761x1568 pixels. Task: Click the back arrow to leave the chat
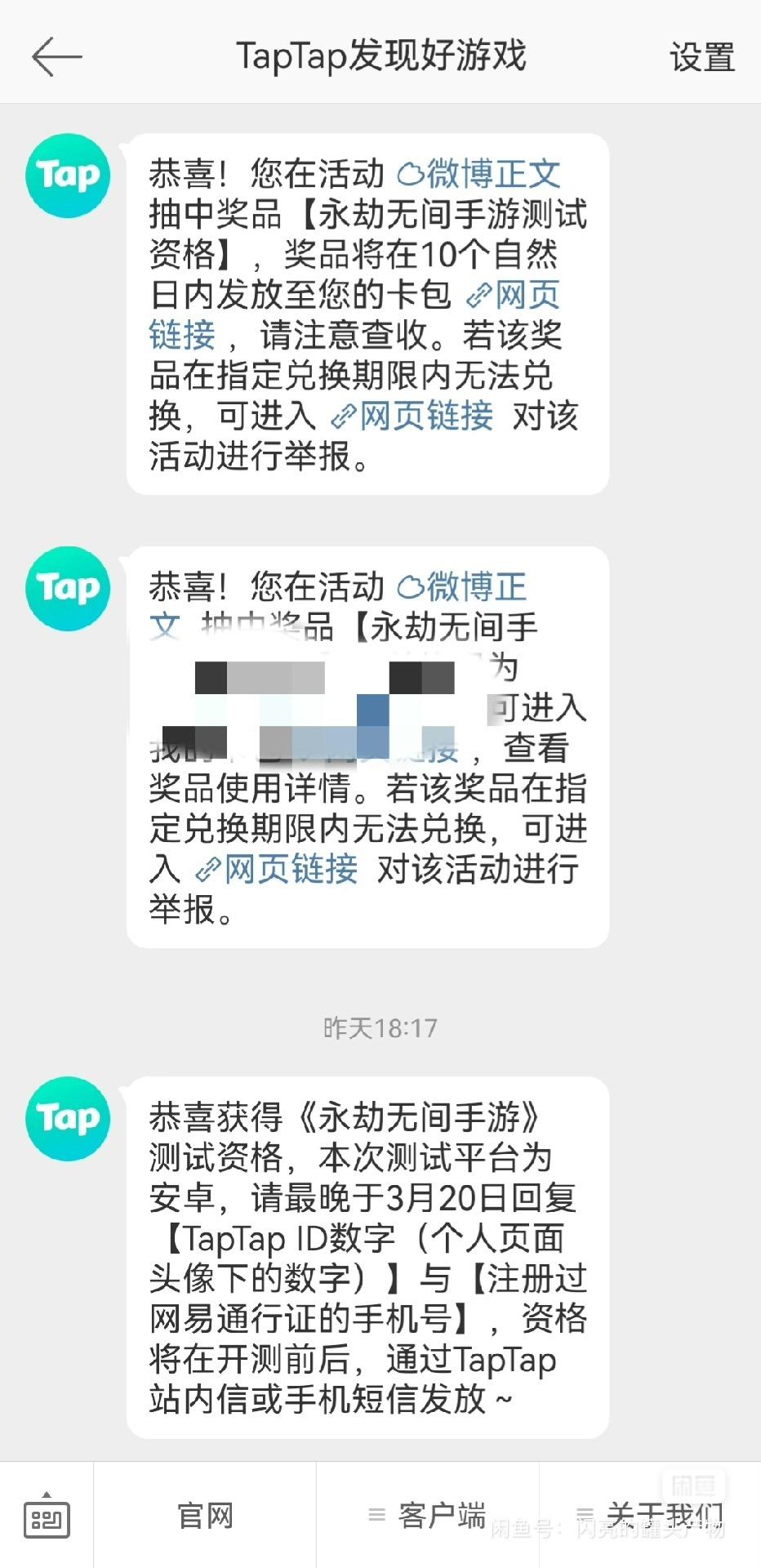click(x=57, y=57)
